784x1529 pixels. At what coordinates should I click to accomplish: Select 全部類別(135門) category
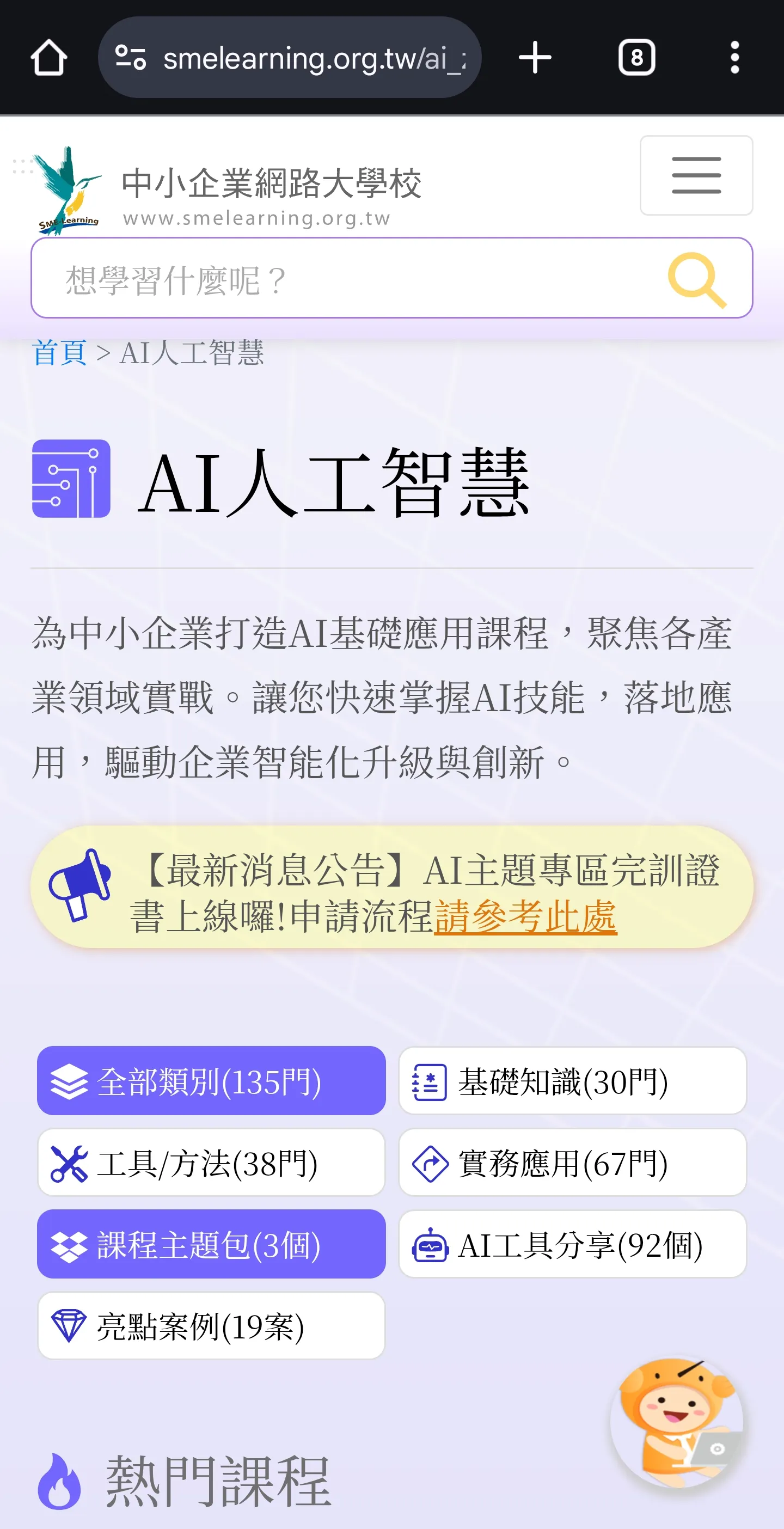click(x=211, y=1081)
